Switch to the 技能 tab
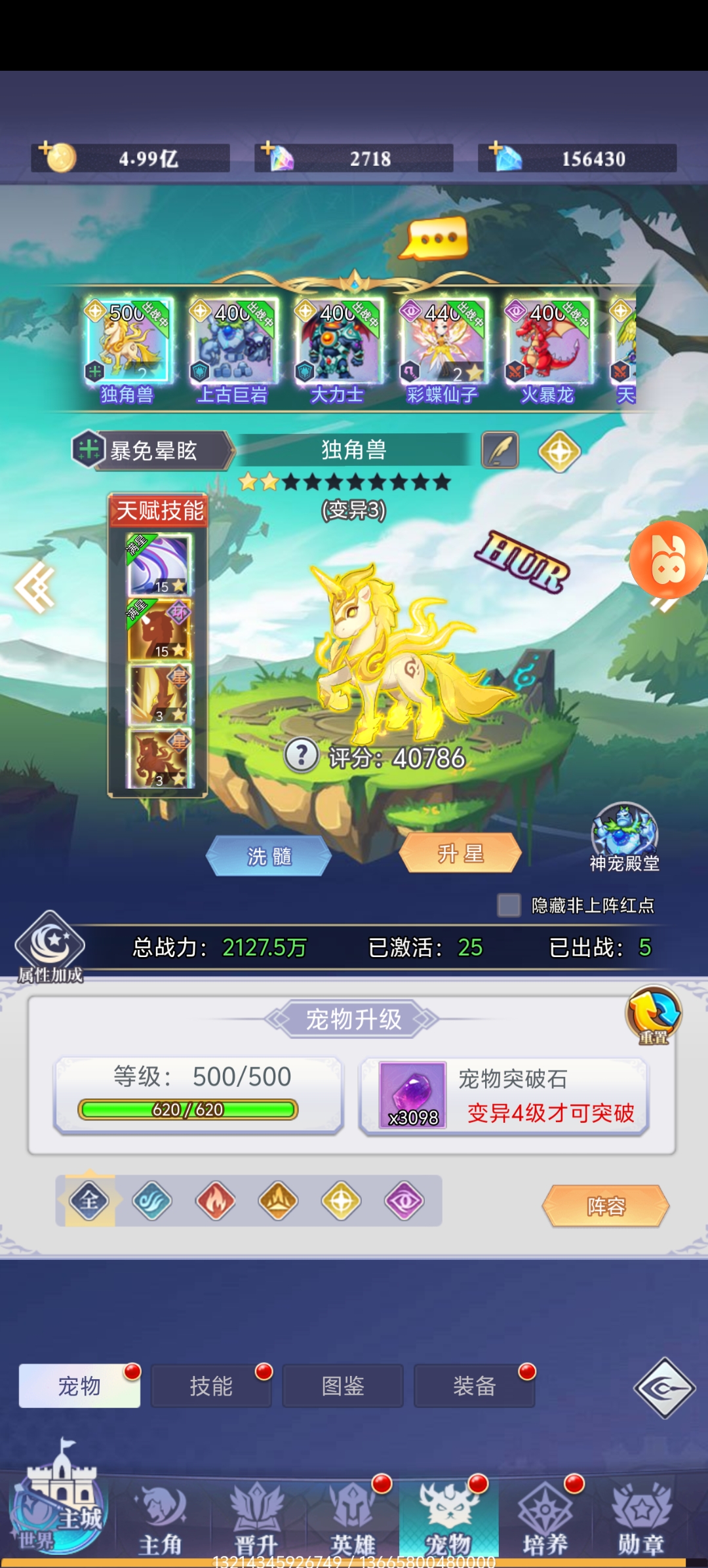This screenshot has height=1568, width=708. tap(211, 1386)
